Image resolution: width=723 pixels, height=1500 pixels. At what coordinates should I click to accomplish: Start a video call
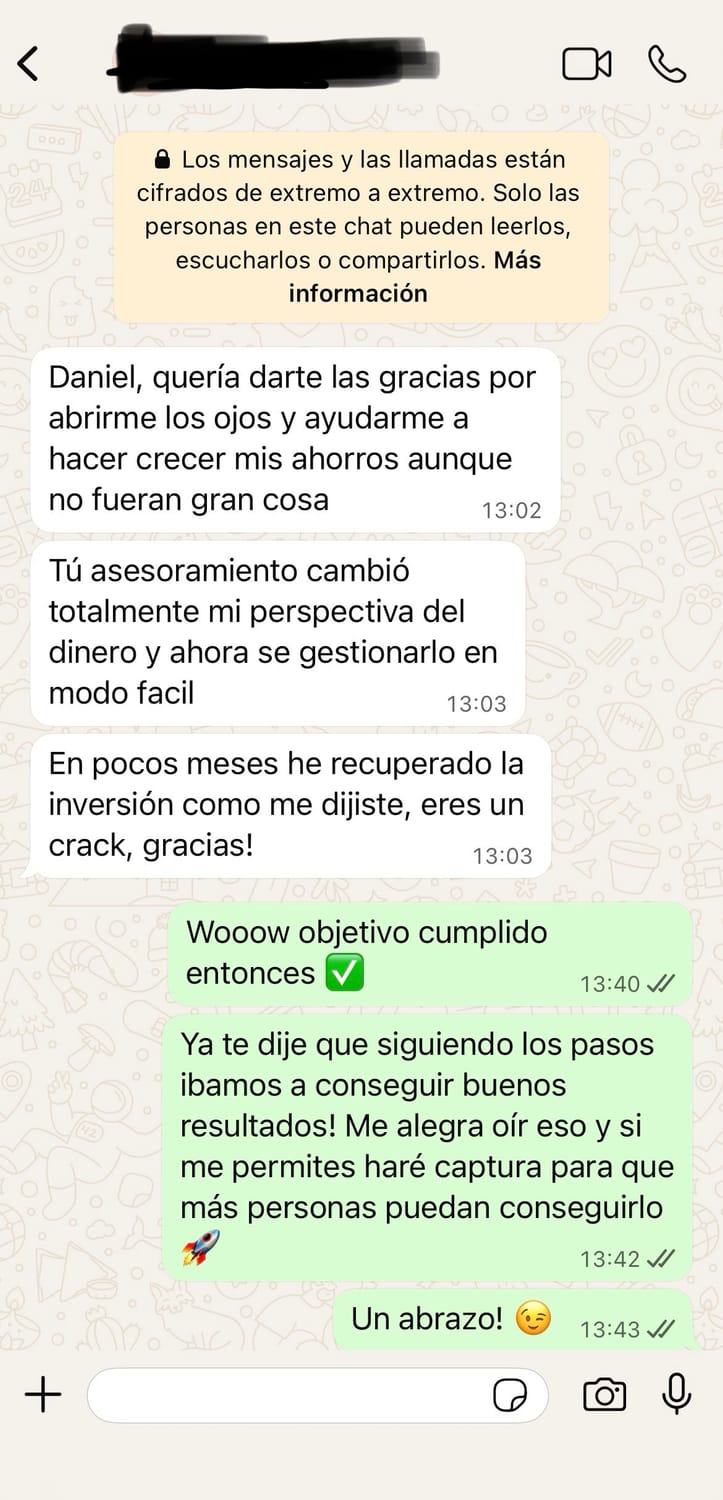587,65
